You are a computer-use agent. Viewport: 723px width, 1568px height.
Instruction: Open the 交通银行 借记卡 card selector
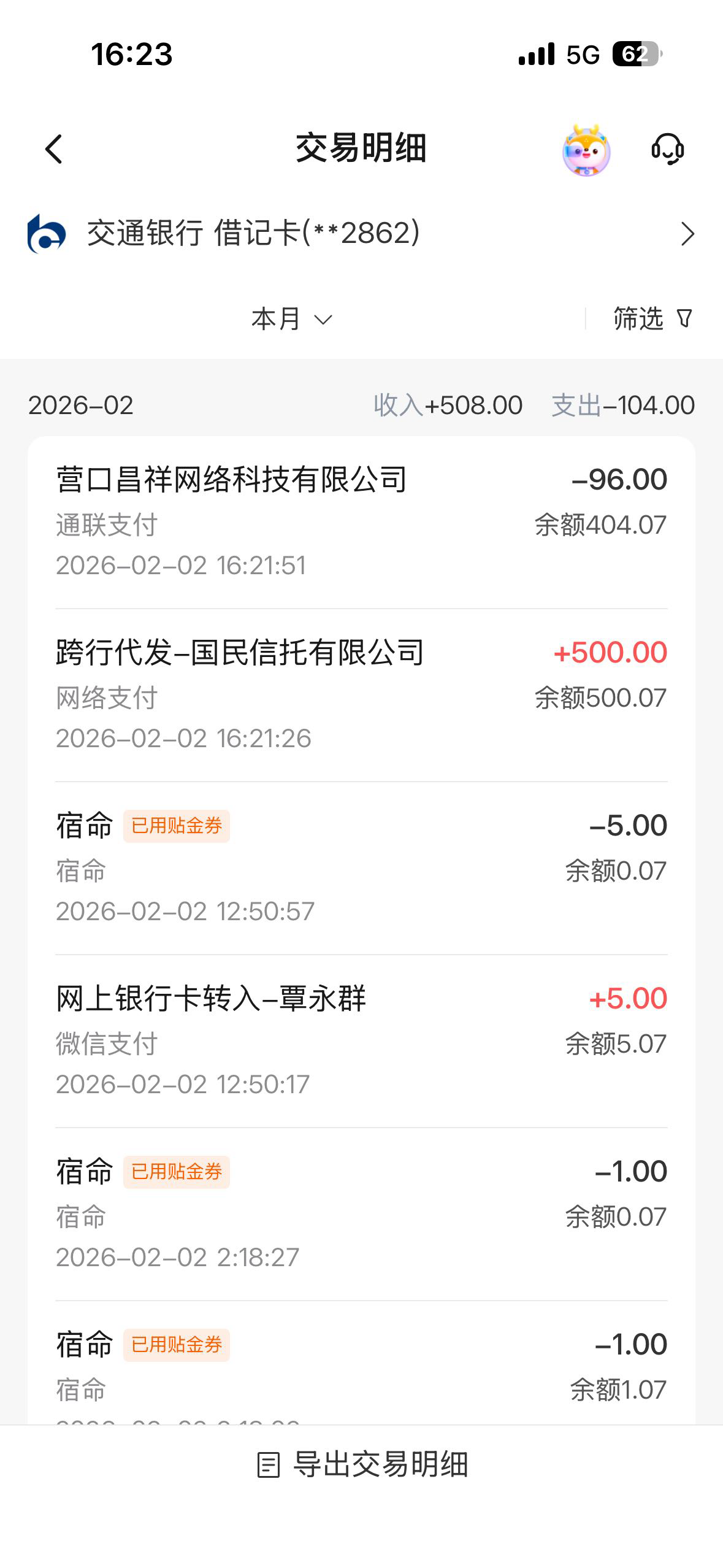click(x=361, y=234)
